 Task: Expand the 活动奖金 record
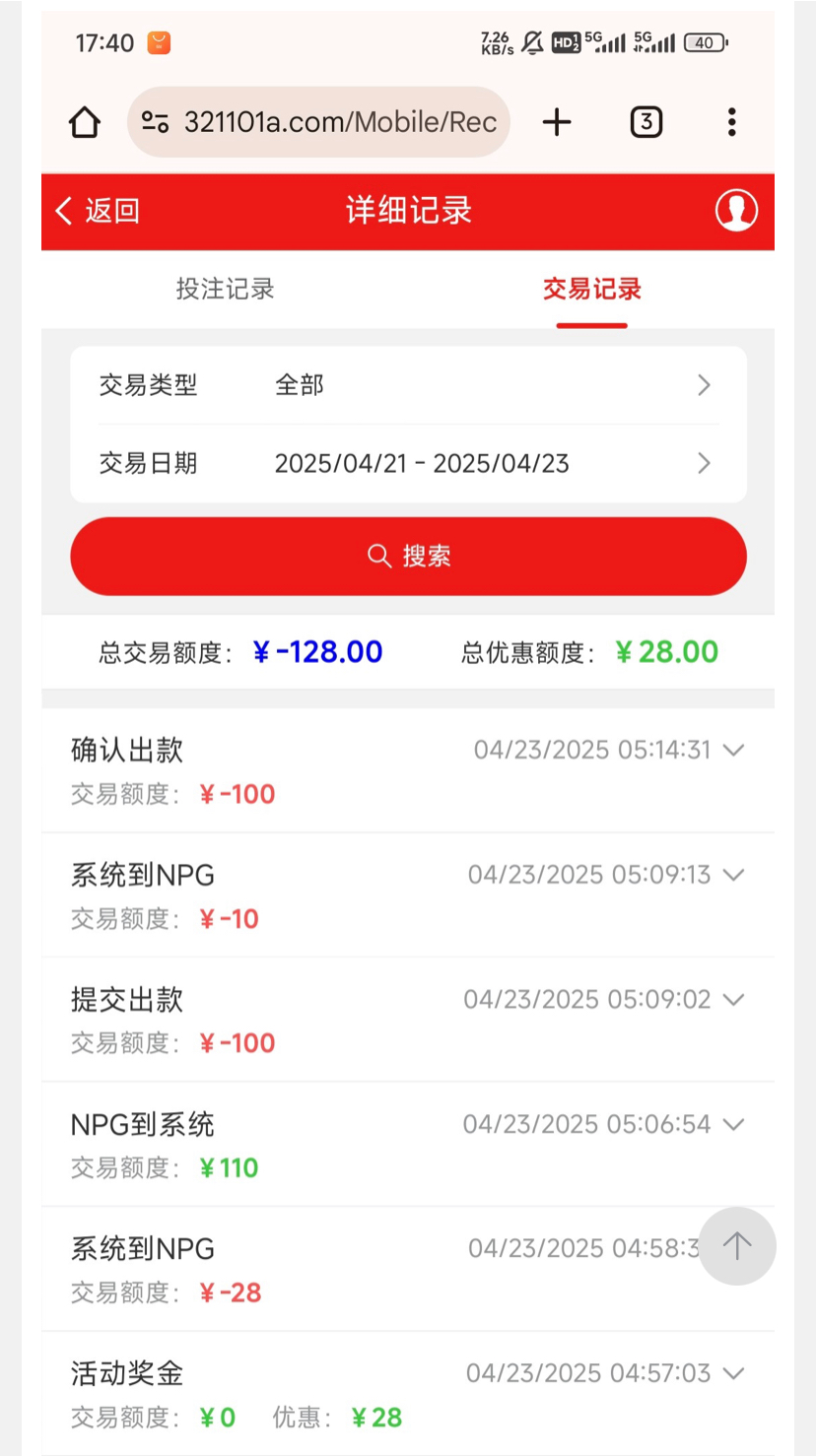(732, 1373)
